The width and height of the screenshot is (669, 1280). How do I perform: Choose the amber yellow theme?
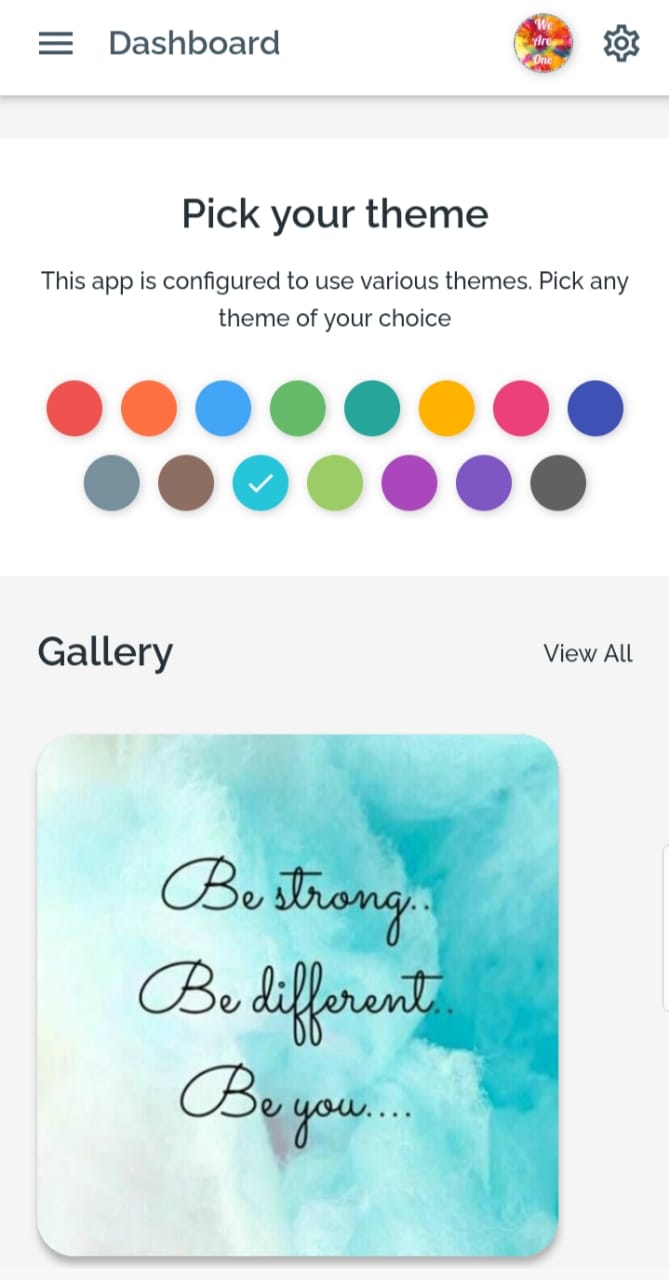pyautogui.click(x=446, y=408)
